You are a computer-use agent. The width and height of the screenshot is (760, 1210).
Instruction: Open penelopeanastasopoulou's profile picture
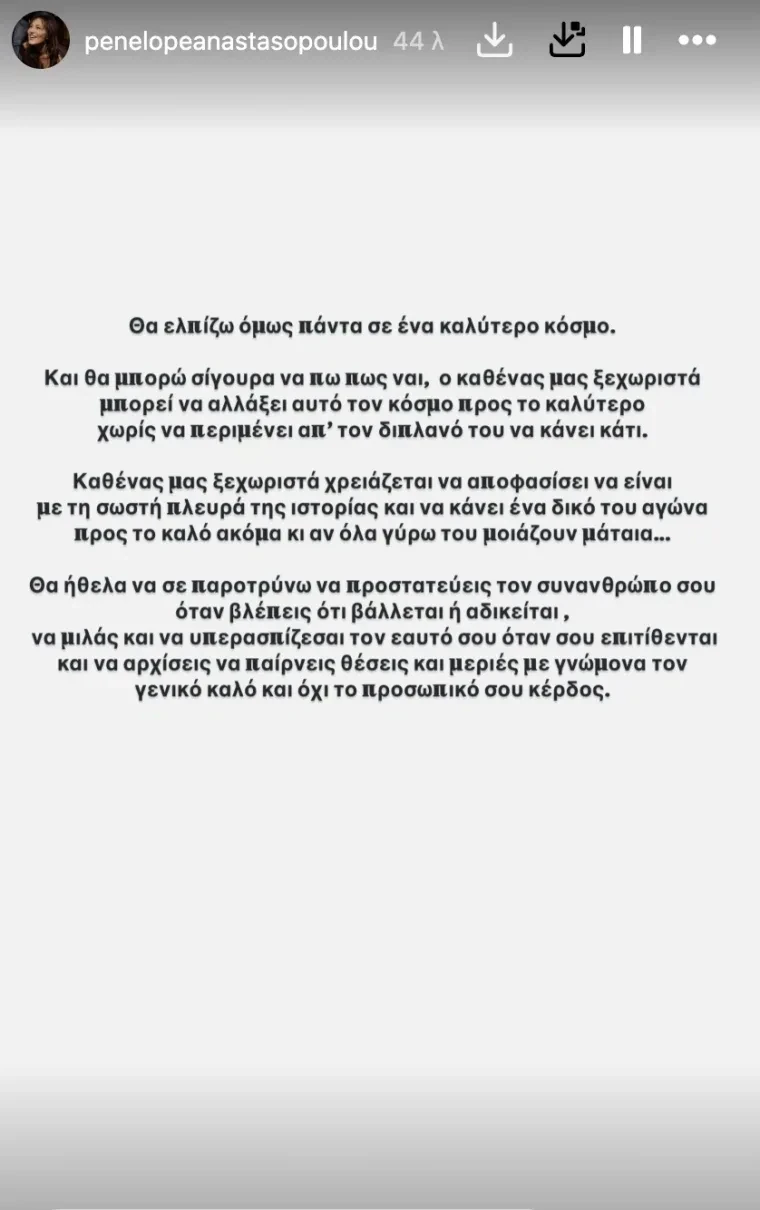coord(41,41)
